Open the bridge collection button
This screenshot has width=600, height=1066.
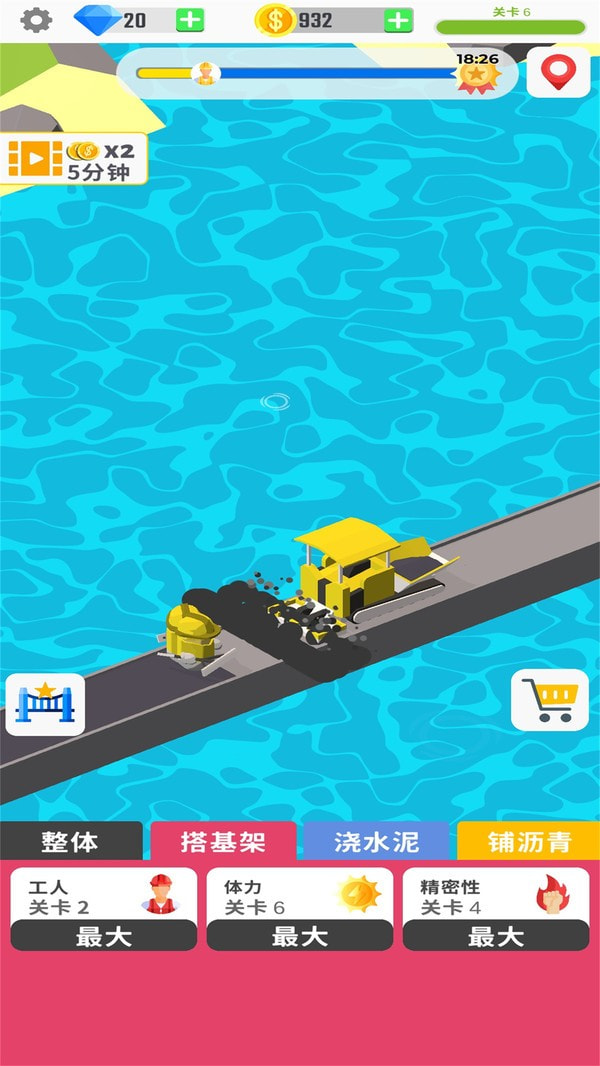coord(45,704)
